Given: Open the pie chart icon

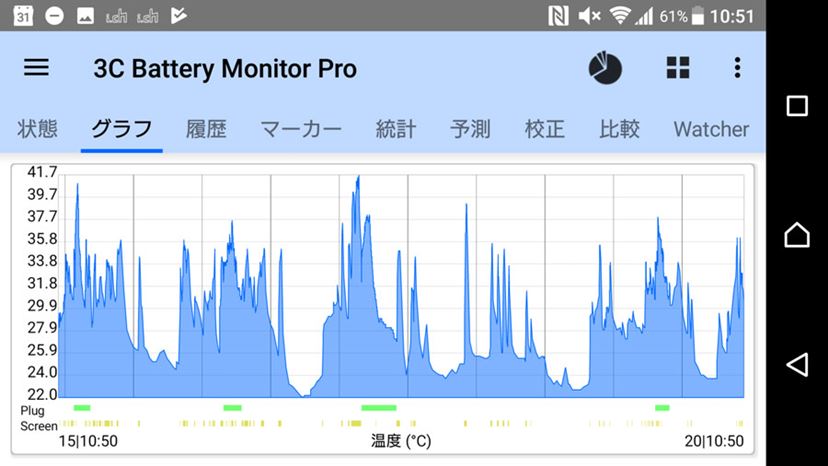Looking at the screenshot, I should (605, 68).
